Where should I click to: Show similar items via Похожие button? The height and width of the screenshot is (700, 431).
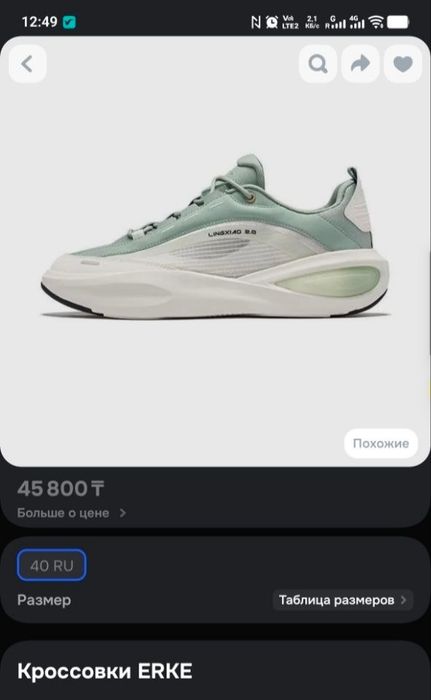tap(381, 443)
